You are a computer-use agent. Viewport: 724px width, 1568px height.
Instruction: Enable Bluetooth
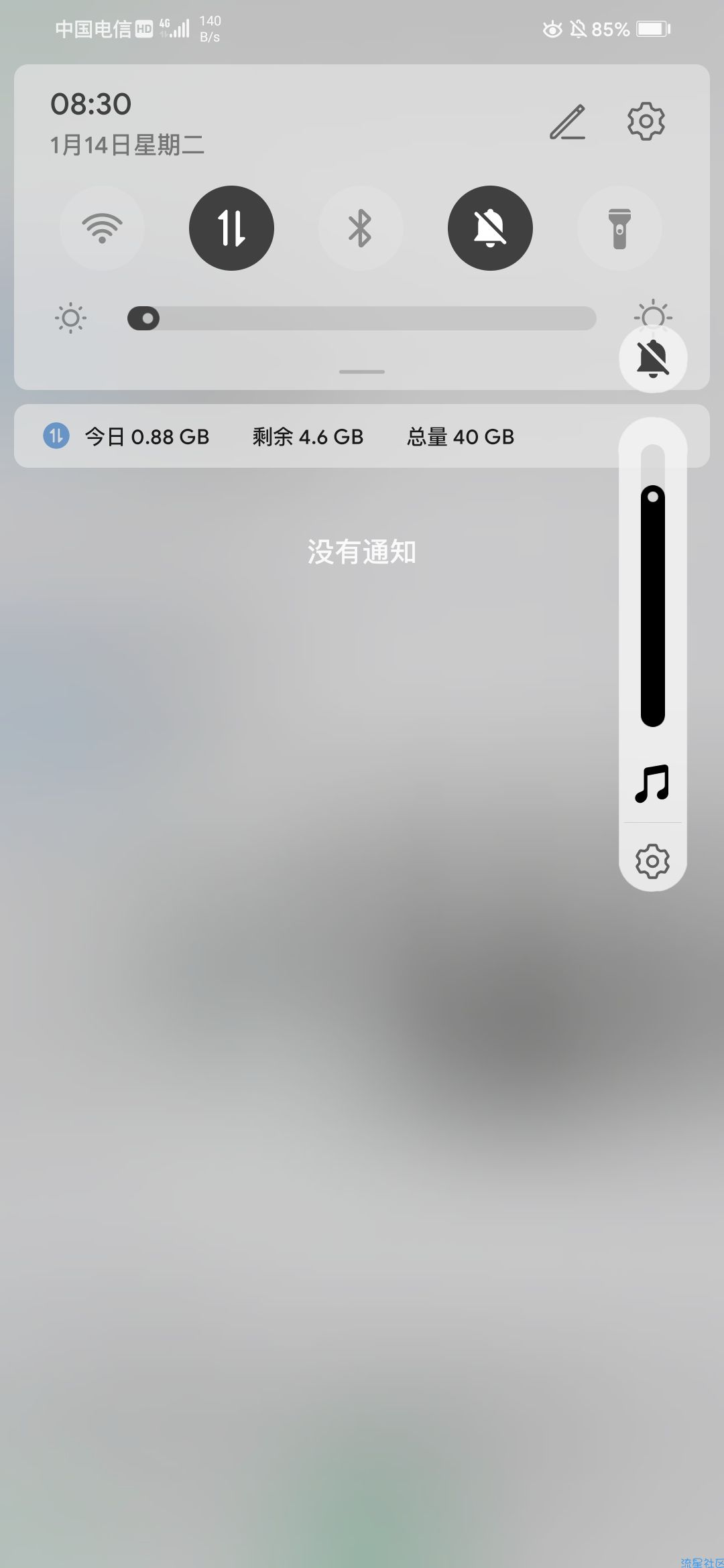click(x=361, y=228)
